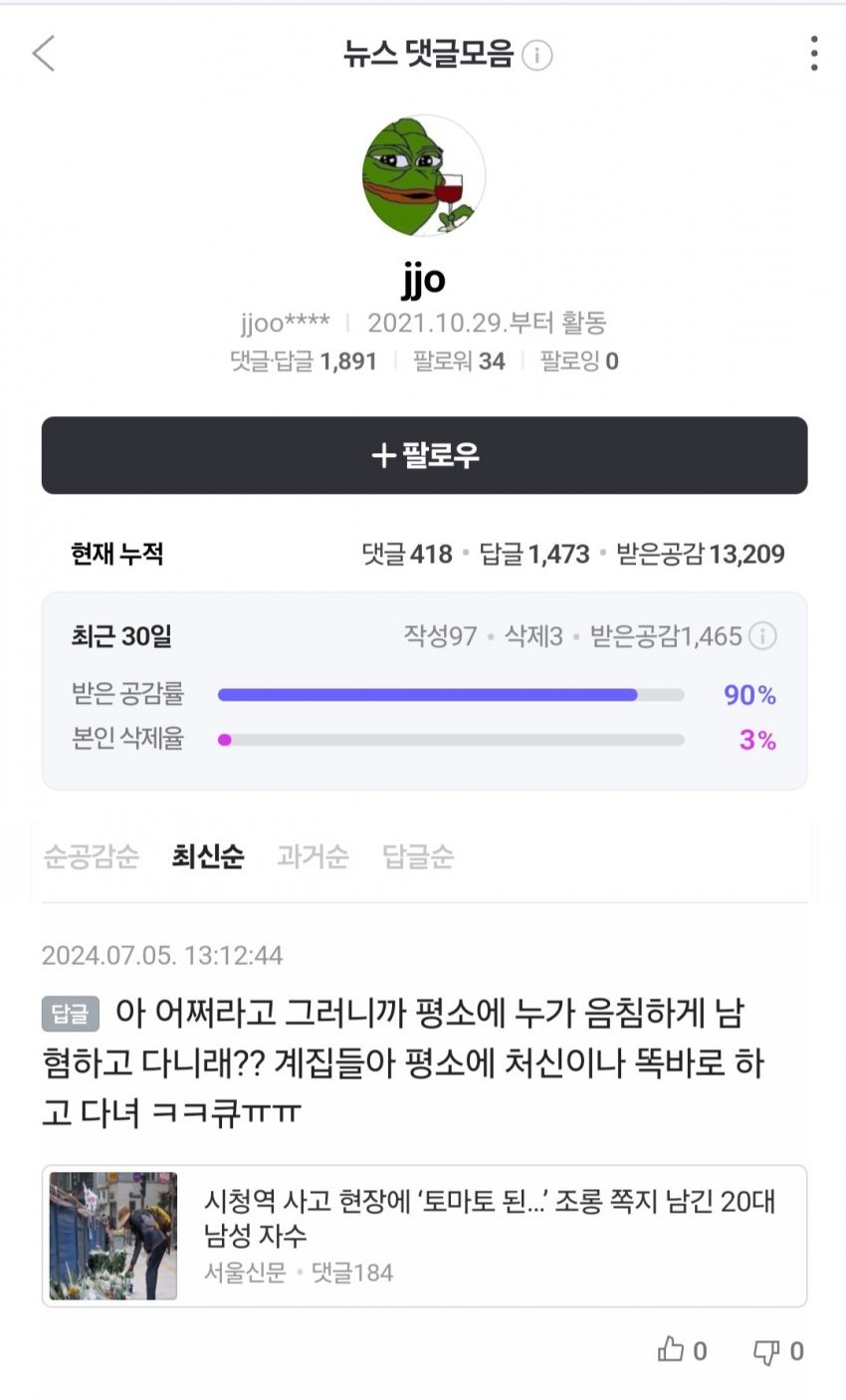Switch to the 답글순 tab
Viewport: 846px width, 1400px height.
click(418, 856)
